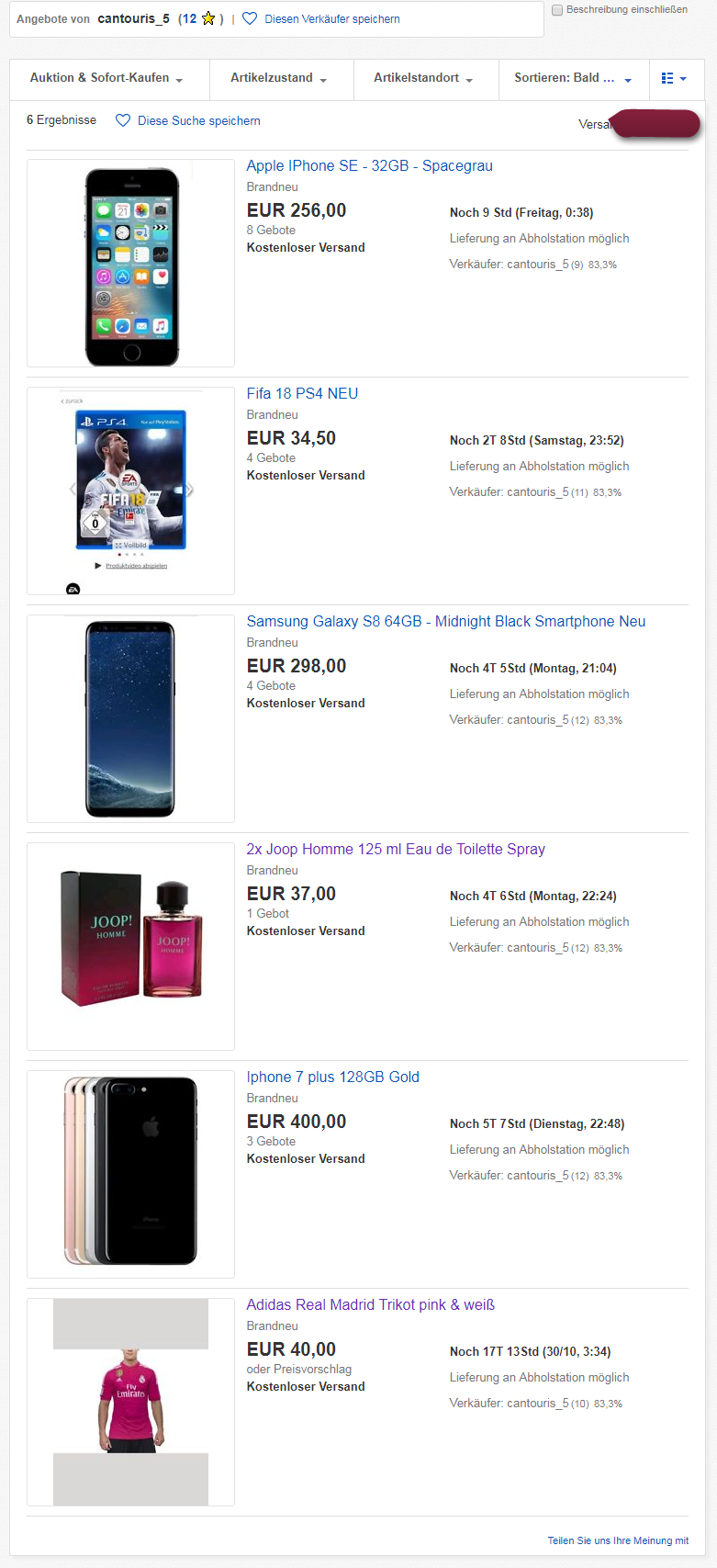The height and width of the screenshot is (1568, 717).
Task: Tap the Samsung Galaxy S8 product photo
Action: pos(130,718)
